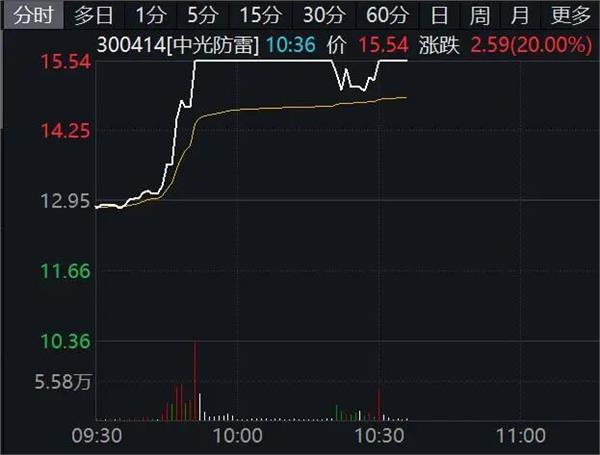
Task: View the 日 daily chart
Action: tap(439, 15)
